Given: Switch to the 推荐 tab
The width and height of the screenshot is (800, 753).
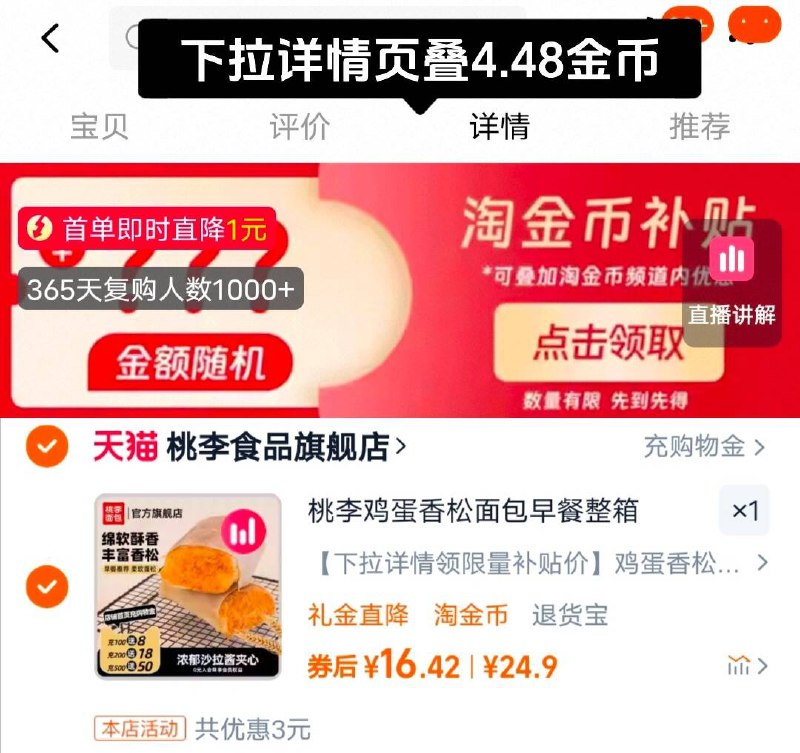Looking at the screenshot, I should click(x=699, y=127).
